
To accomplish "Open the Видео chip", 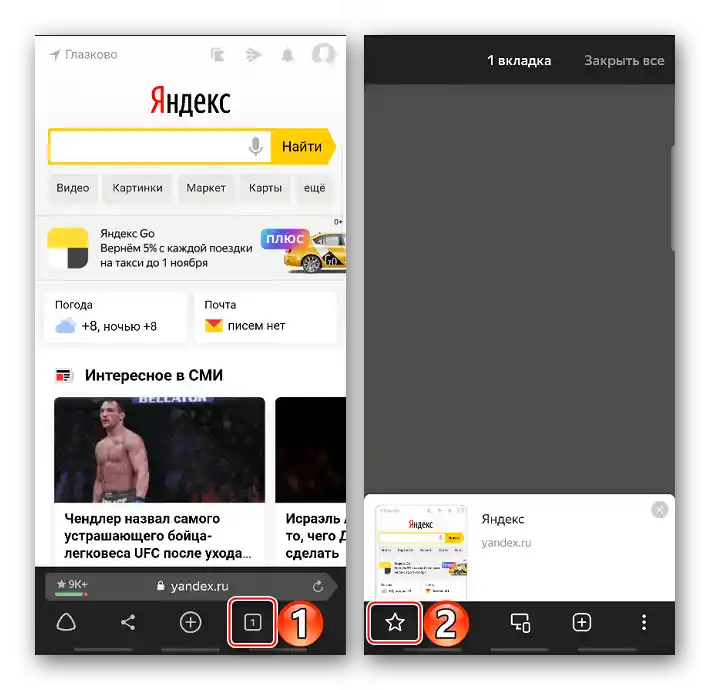I will pyautogui.click(x=73, y=188).
